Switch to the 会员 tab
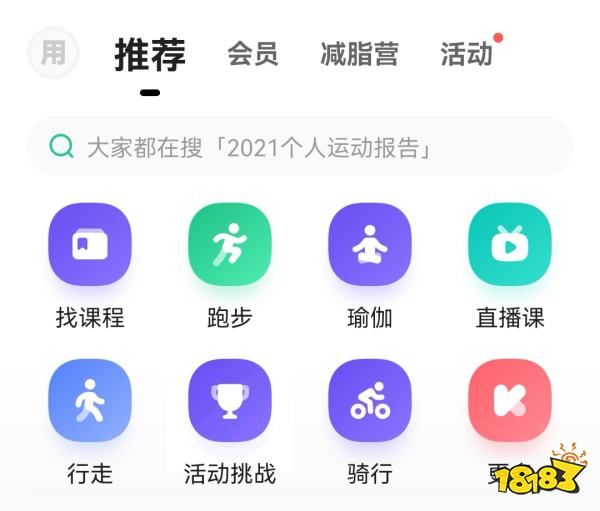The width and height of the screenshot is (600, 511). (x=252, y=53)
